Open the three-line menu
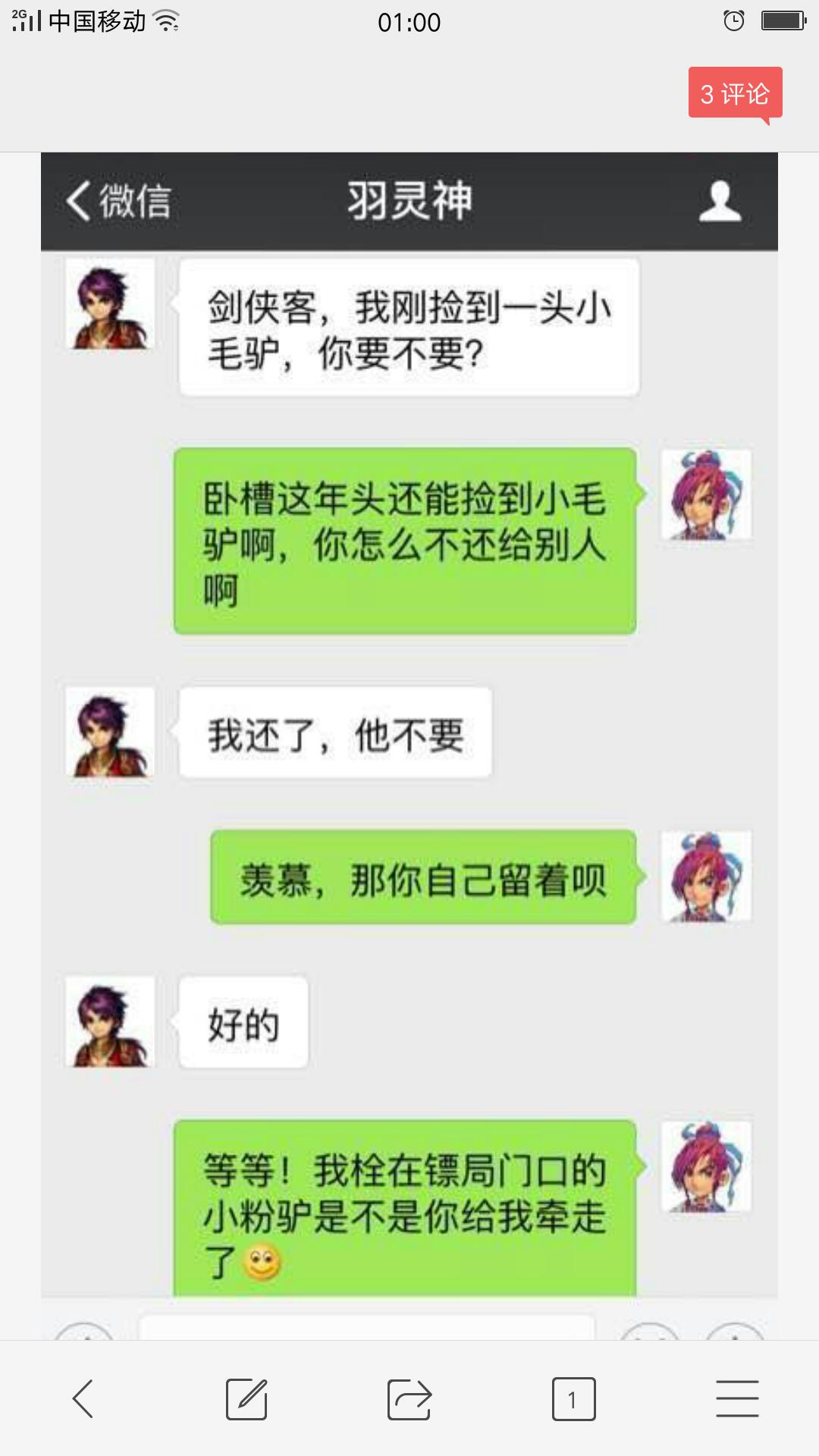819x1456 pixels. [x=737, y=1398]
